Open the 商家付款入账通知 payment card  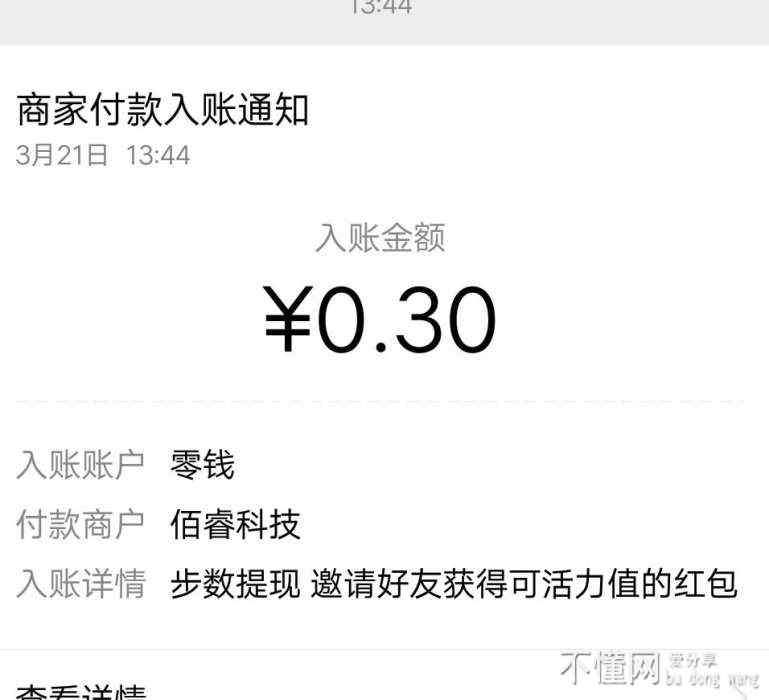164,110
